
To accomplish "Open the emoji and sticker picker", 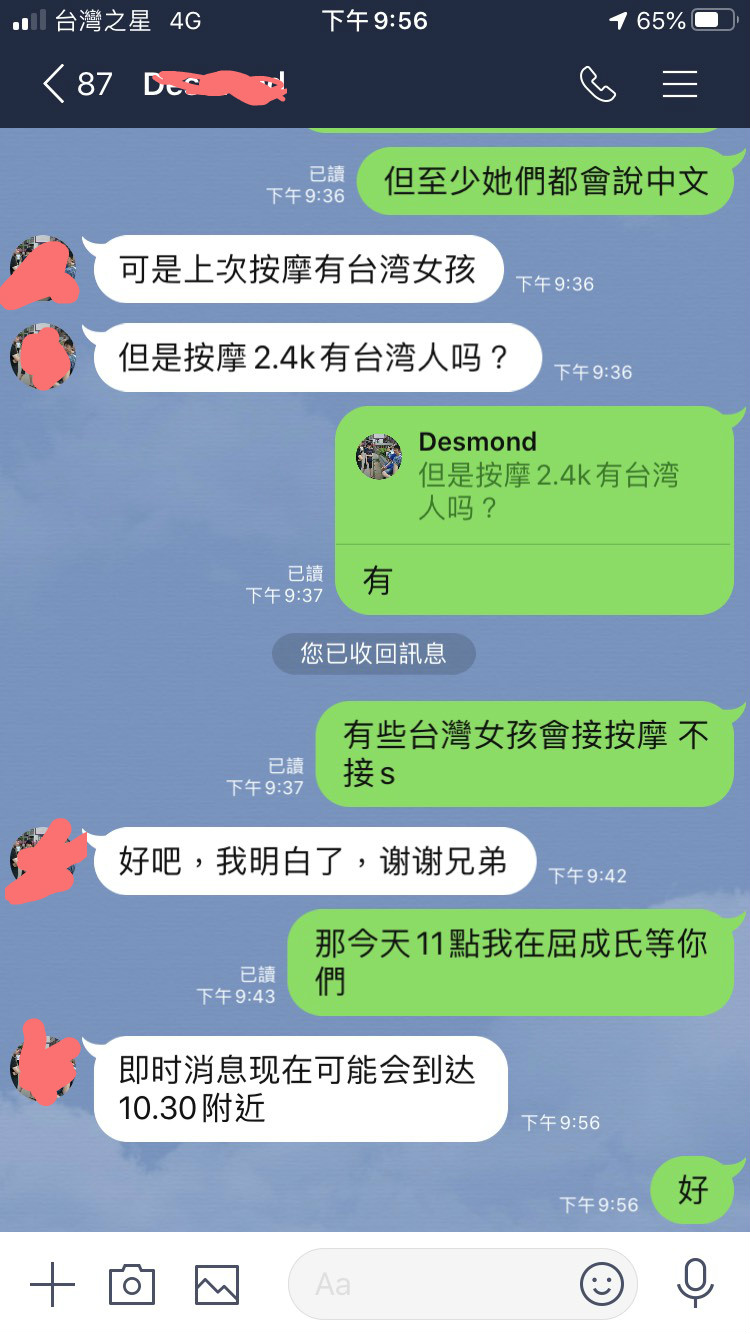I will pos(601,1284).
